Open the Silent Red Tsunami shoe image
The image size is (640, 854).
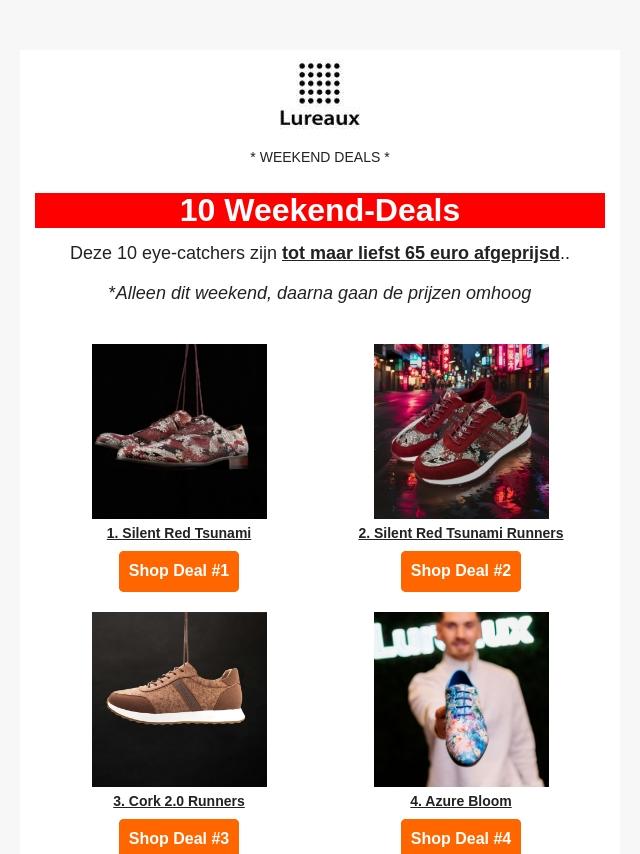pos(179,431)
